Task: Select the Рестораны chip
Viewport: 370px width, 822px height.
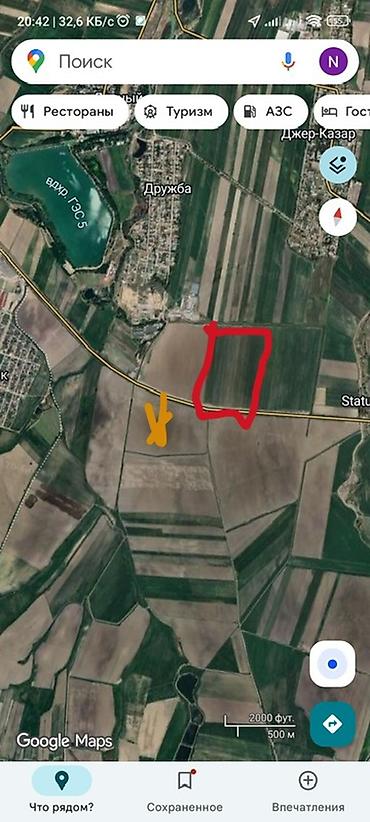Action: tap(70, 112)
